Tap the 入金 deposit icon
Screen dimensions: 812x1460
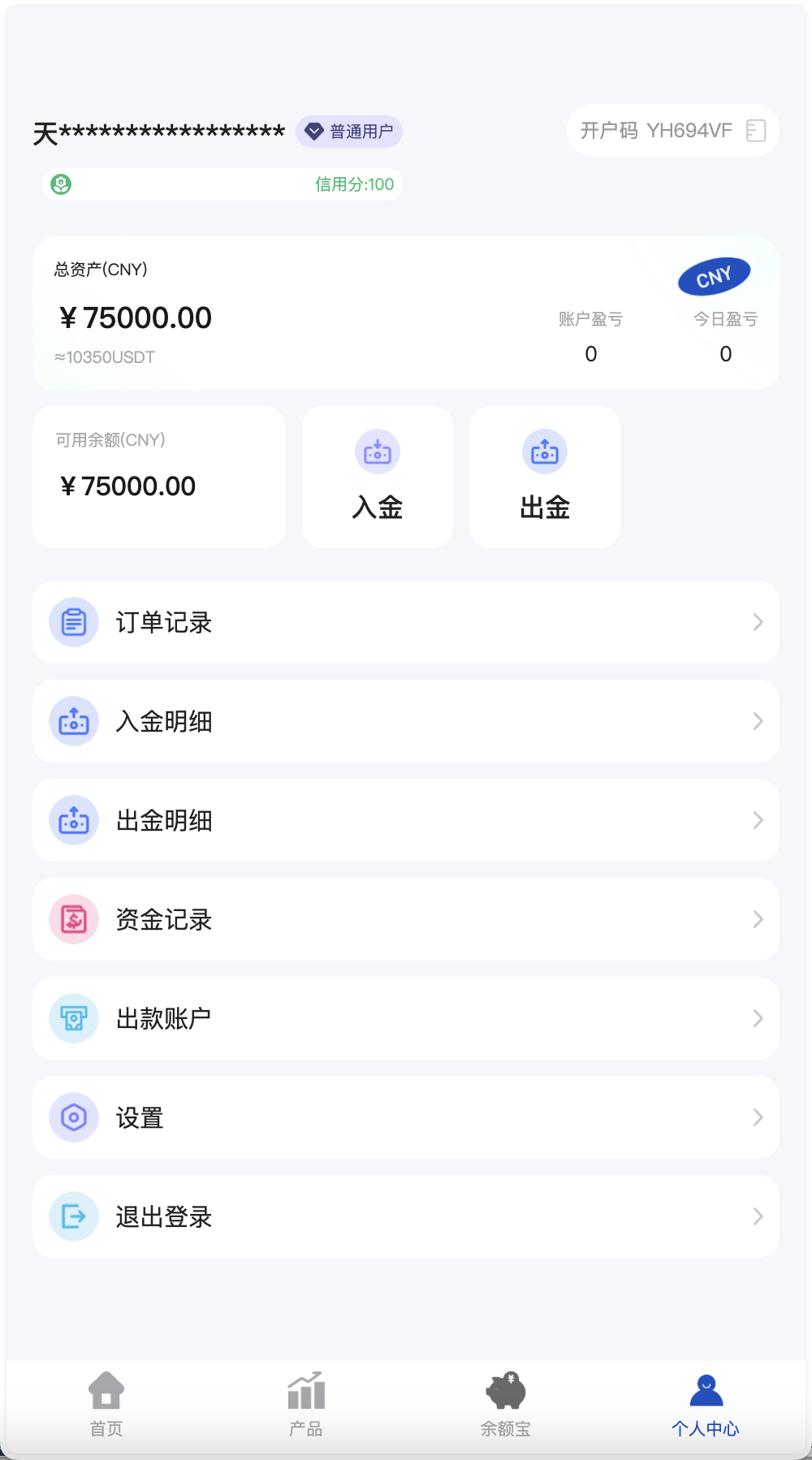[x=377, y=452]
